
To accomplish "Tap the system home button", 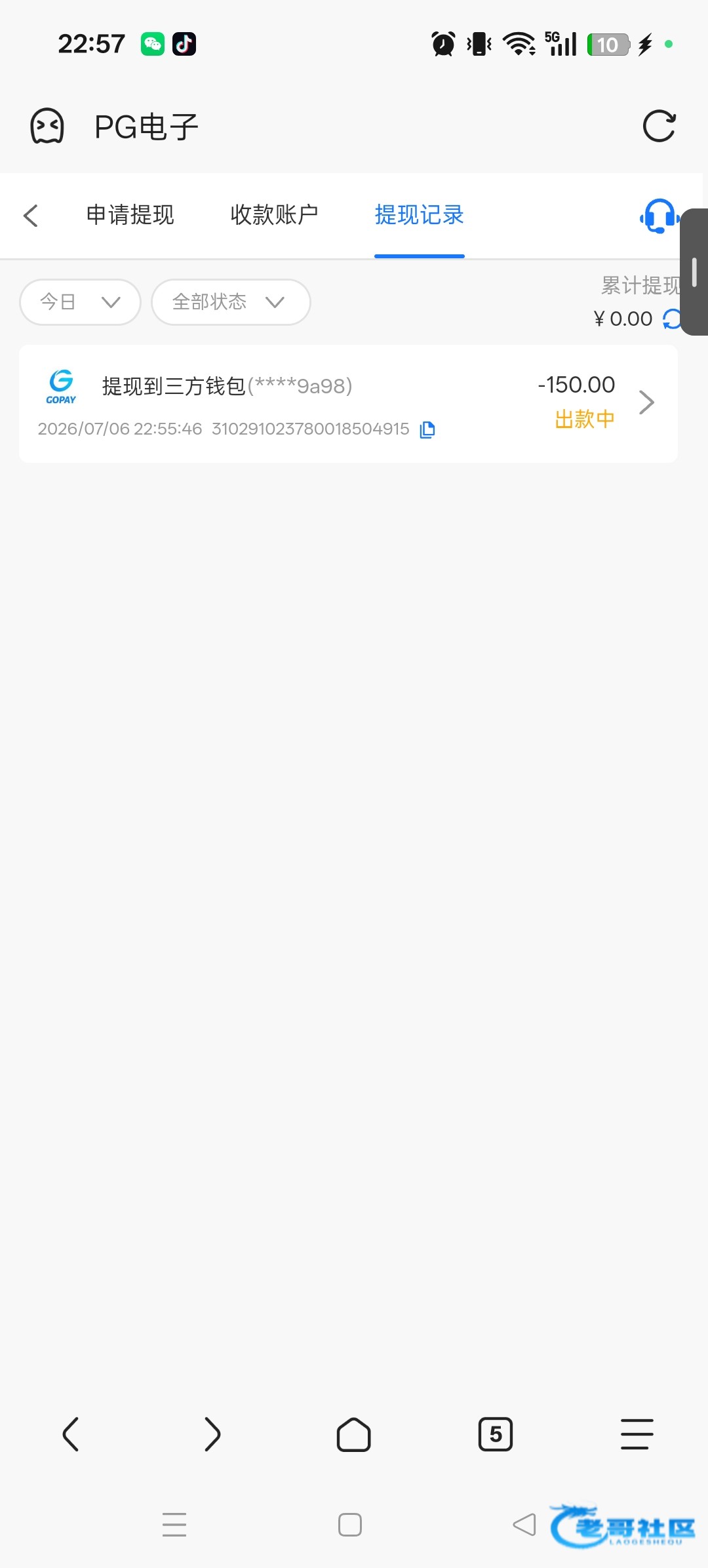I will (x=350, y=1525).
